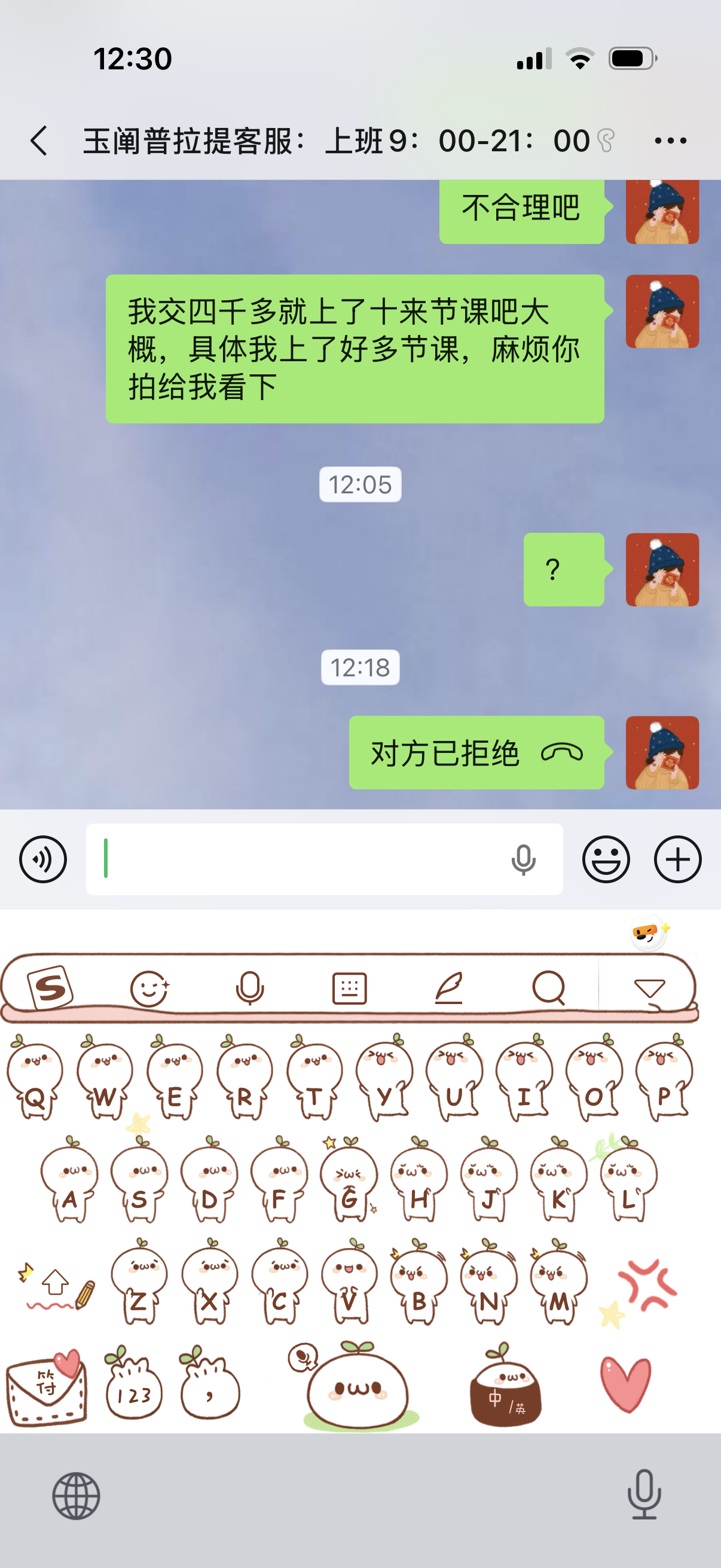This screenshot has height=1568, width=721.
Task: Open search in the keyboard toolbar
Action: coord(549,988)
